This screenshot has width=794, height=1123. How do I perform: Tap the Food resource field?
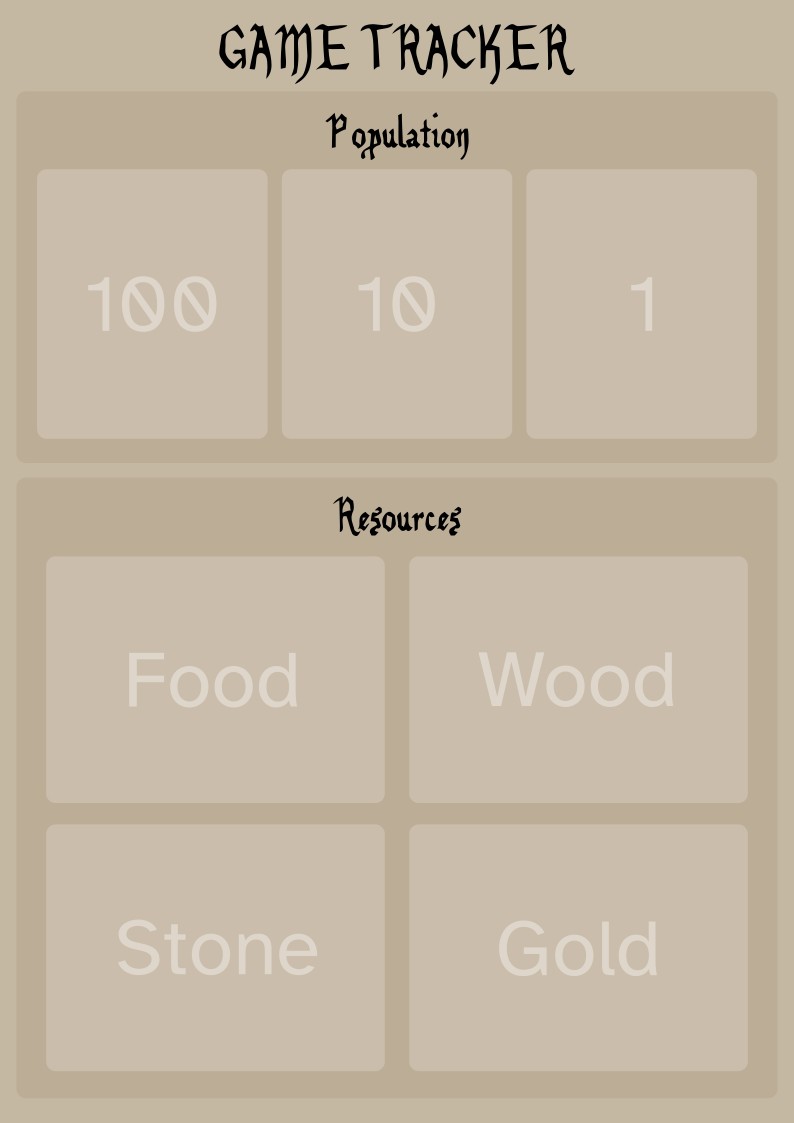215,680
